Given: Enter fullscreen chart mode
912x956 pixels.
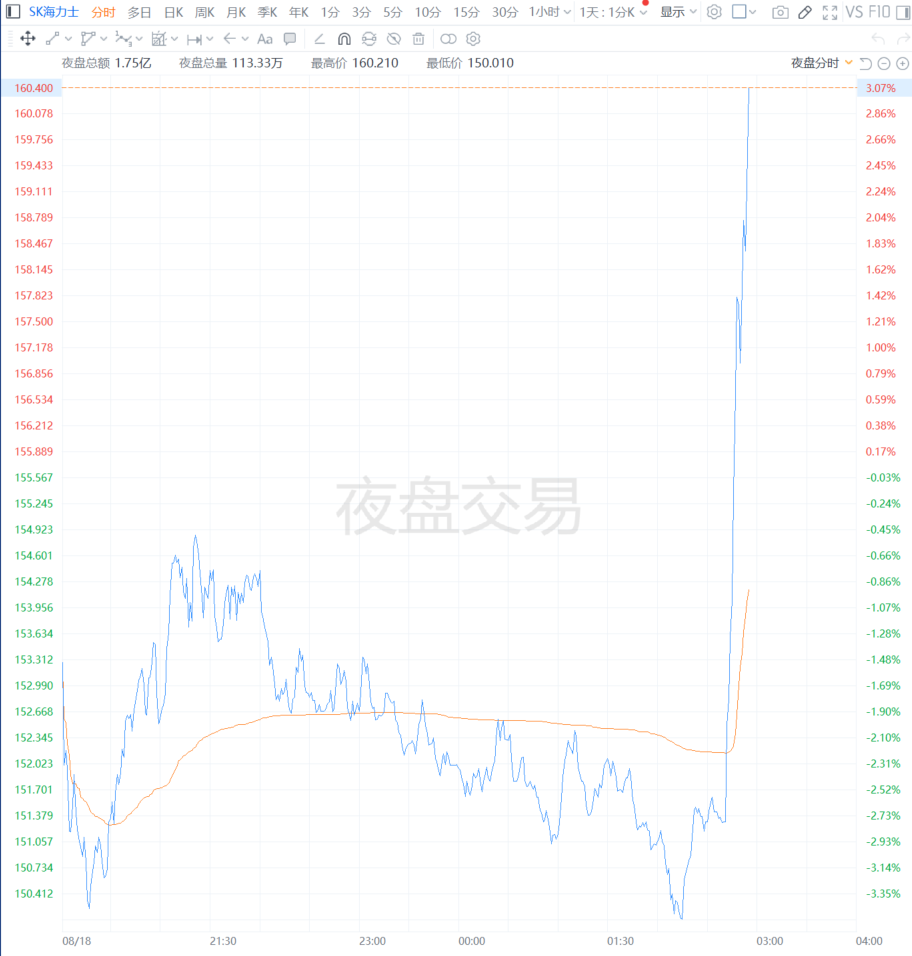Looking at the screenshot, I should [830, 12].
